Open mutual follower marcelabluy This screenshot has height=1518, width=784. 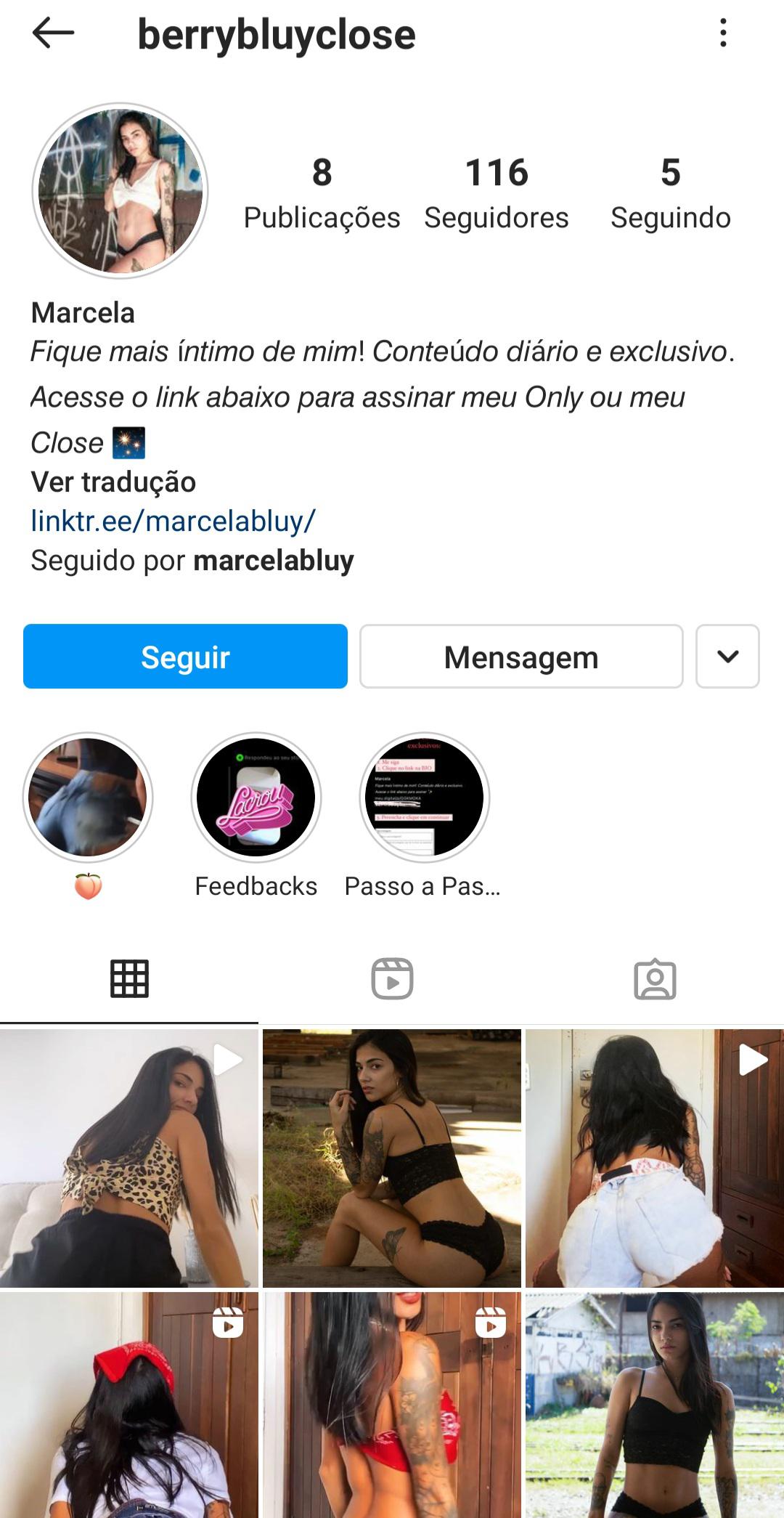pos(274,560)
